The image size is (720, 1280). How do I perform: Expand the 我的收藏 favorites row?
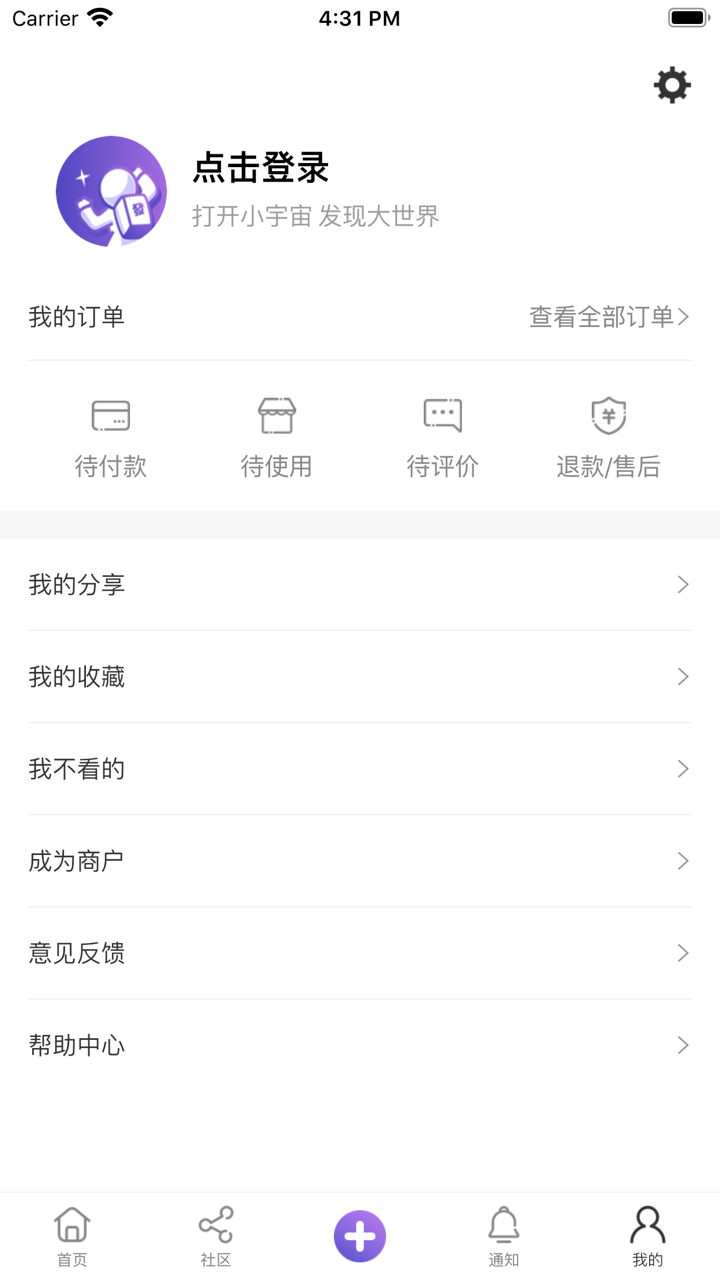[360, 676]
